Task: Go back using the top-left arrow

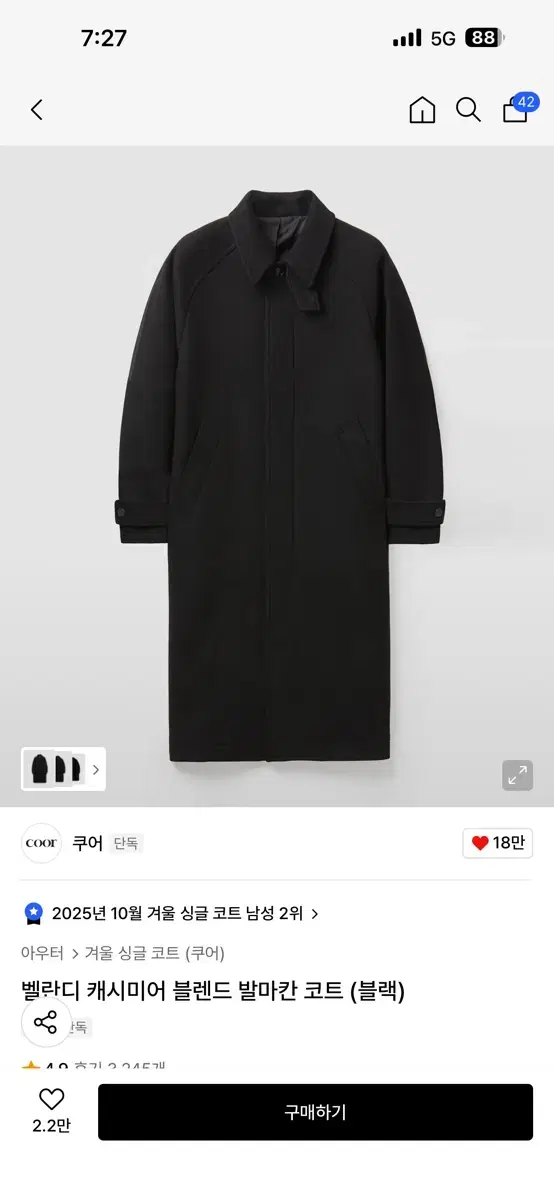Action: (x=37, y=110)
